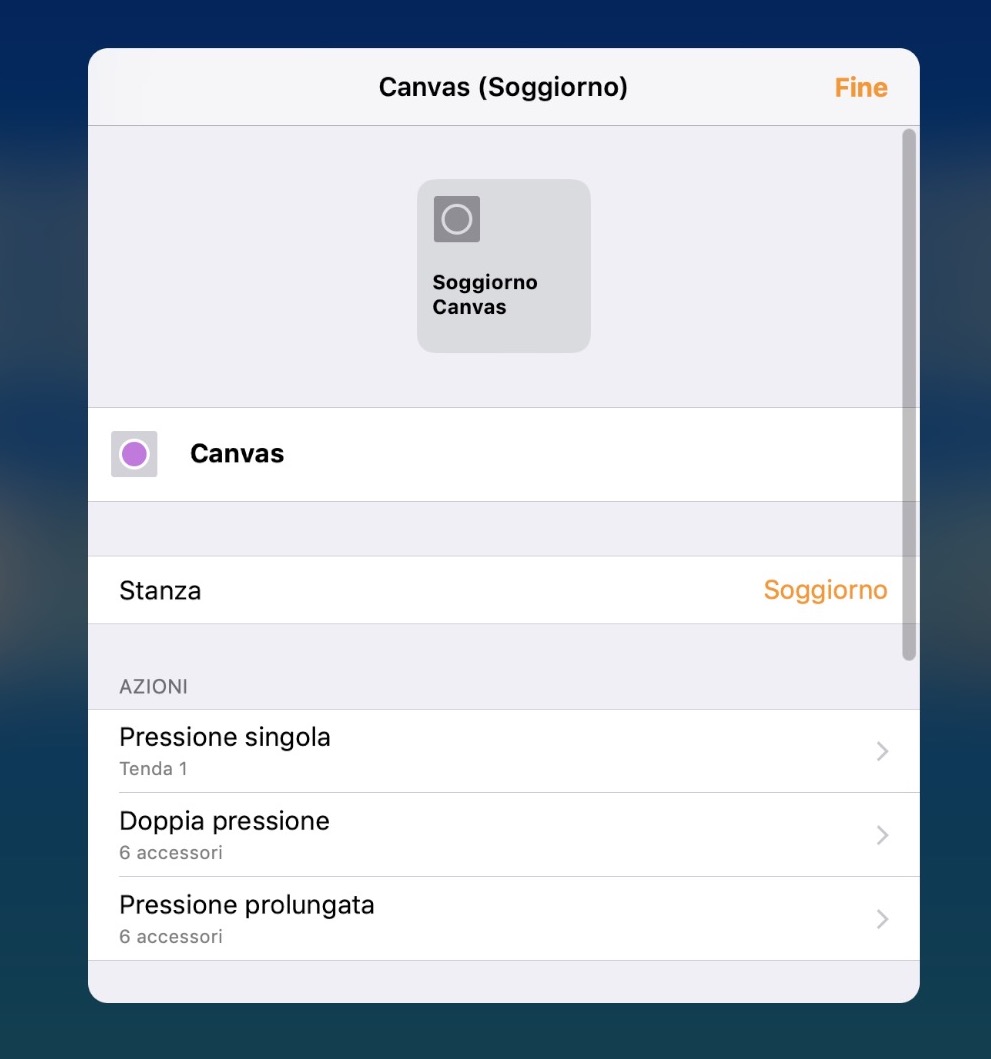Open Pressione singola action settings
The image size is (991, 1059).
tap(503, 751)
